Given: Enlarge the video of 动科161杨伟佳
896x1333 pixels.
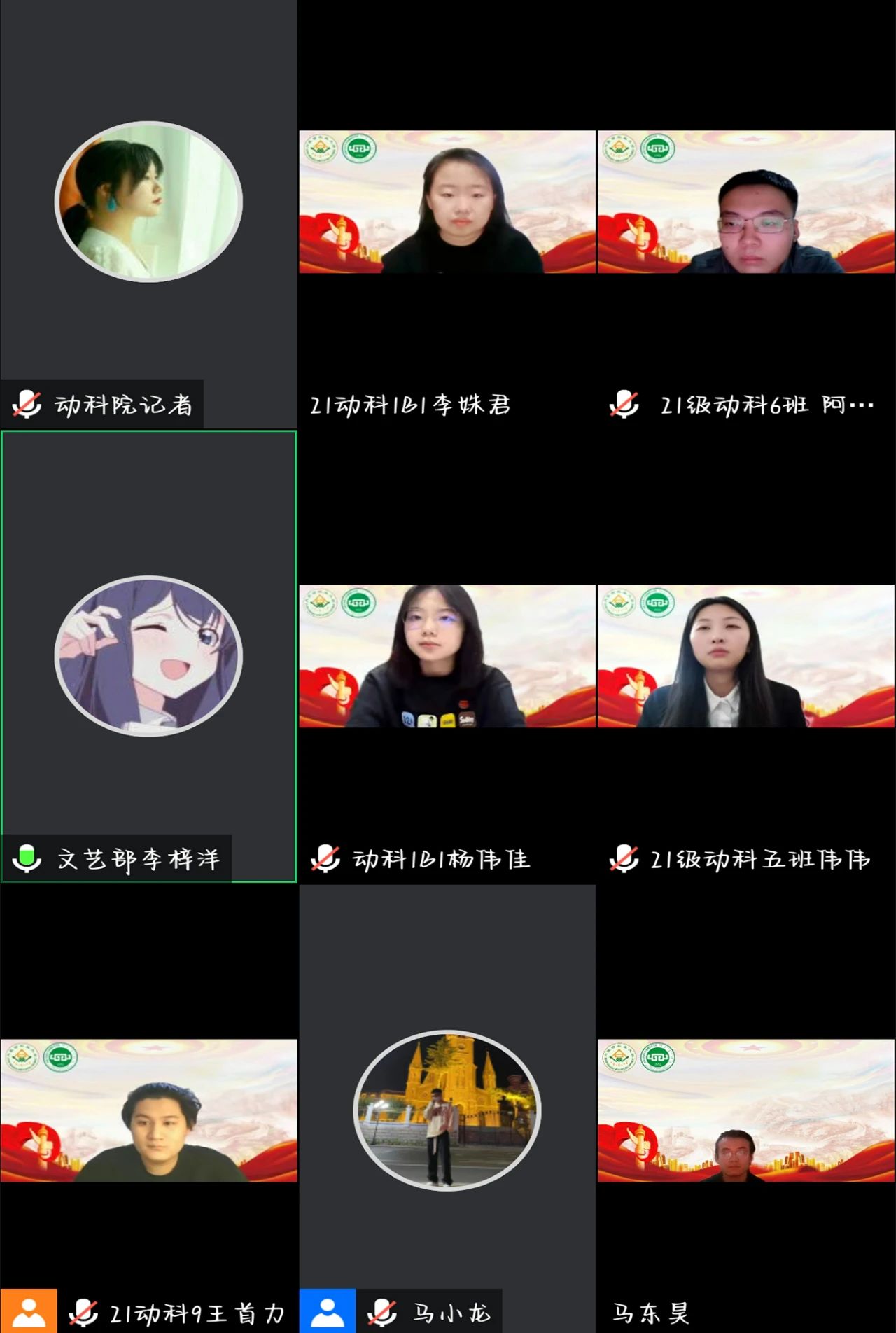Looking at the screenshot, I should [x=447, y=656].
